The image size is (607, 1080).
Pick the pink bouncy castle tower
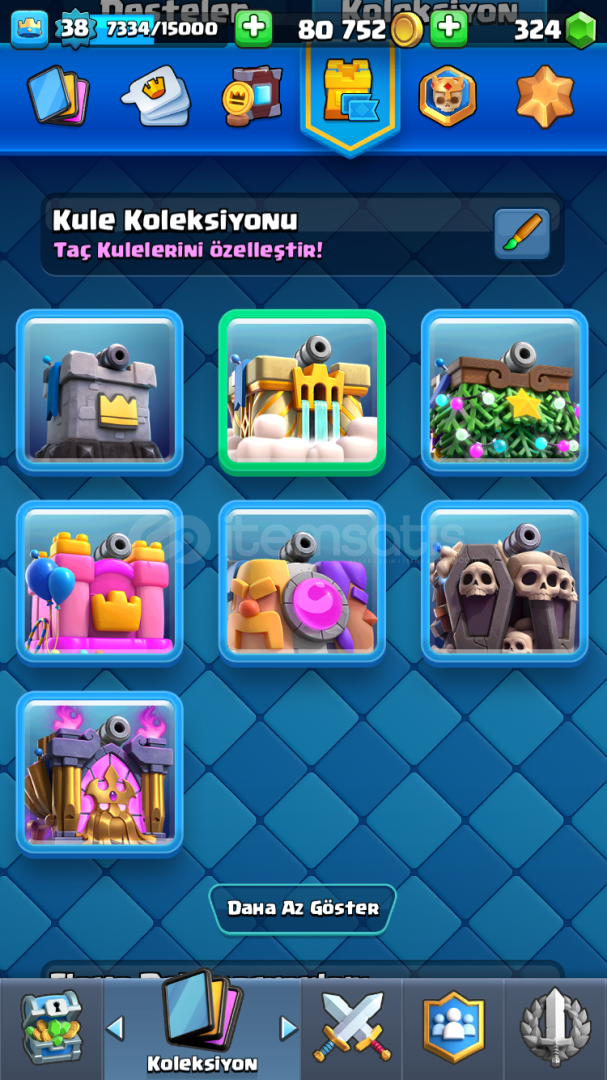tap(100, 583)
